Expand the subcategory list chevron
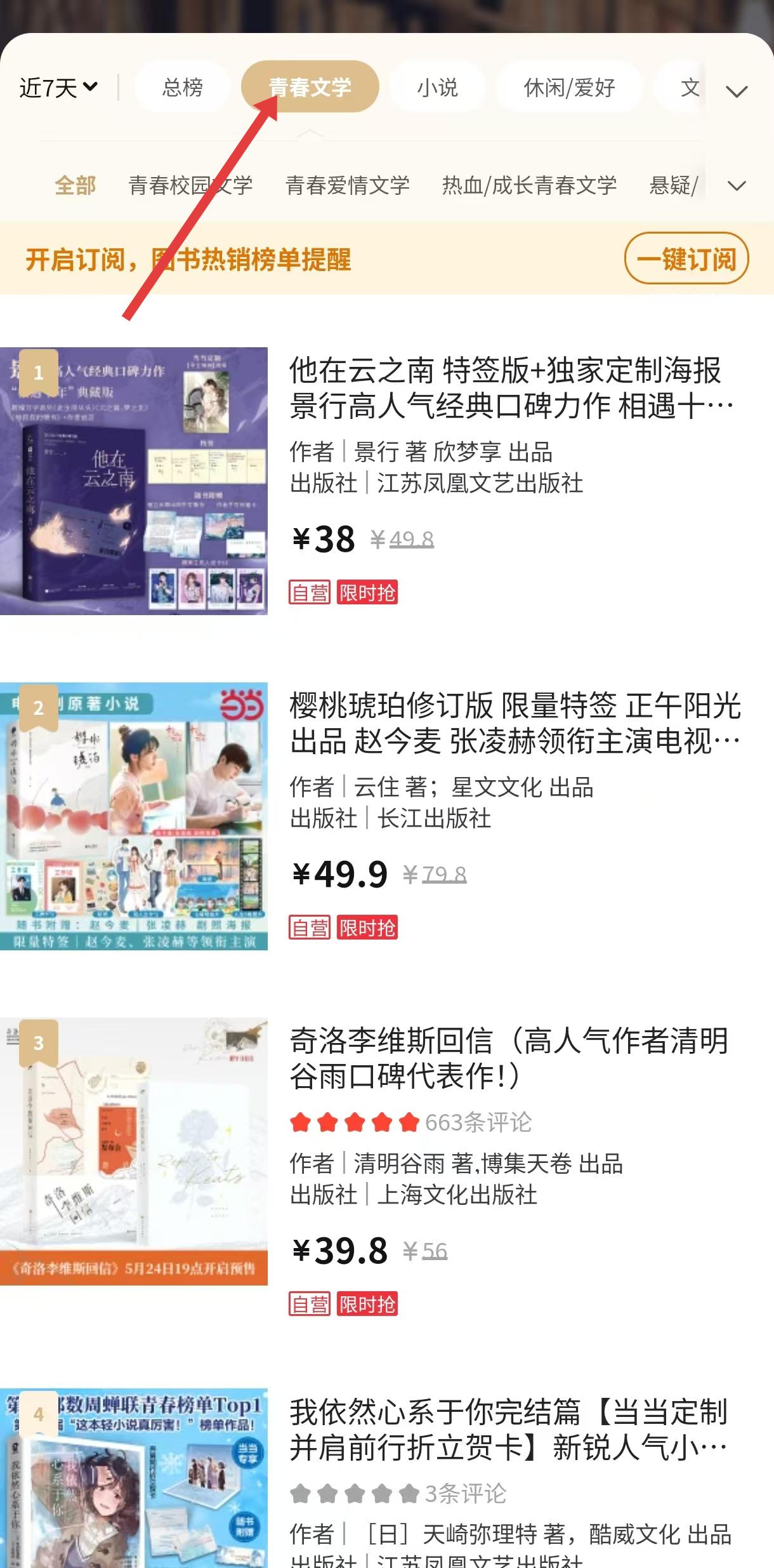 [x=737, y=186]
